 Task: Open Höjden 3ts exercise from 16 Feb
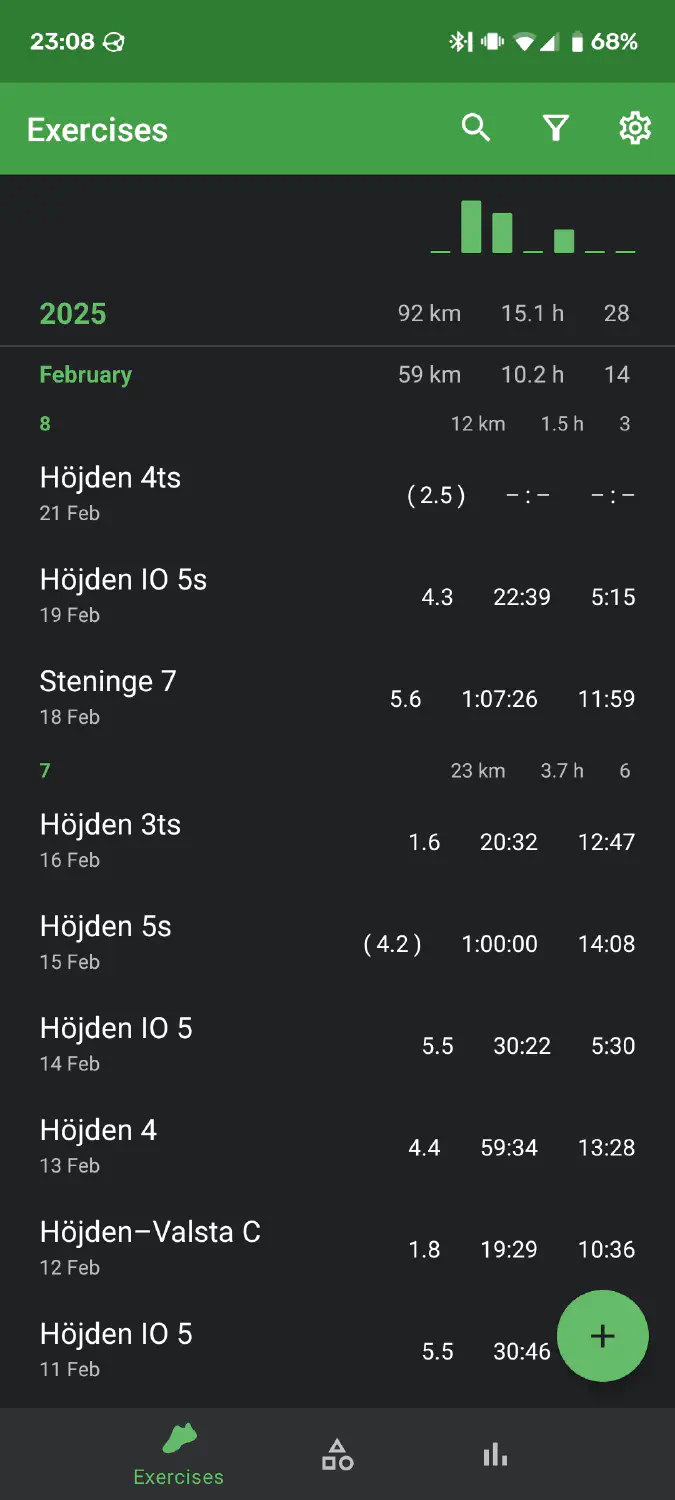(337, 841)
